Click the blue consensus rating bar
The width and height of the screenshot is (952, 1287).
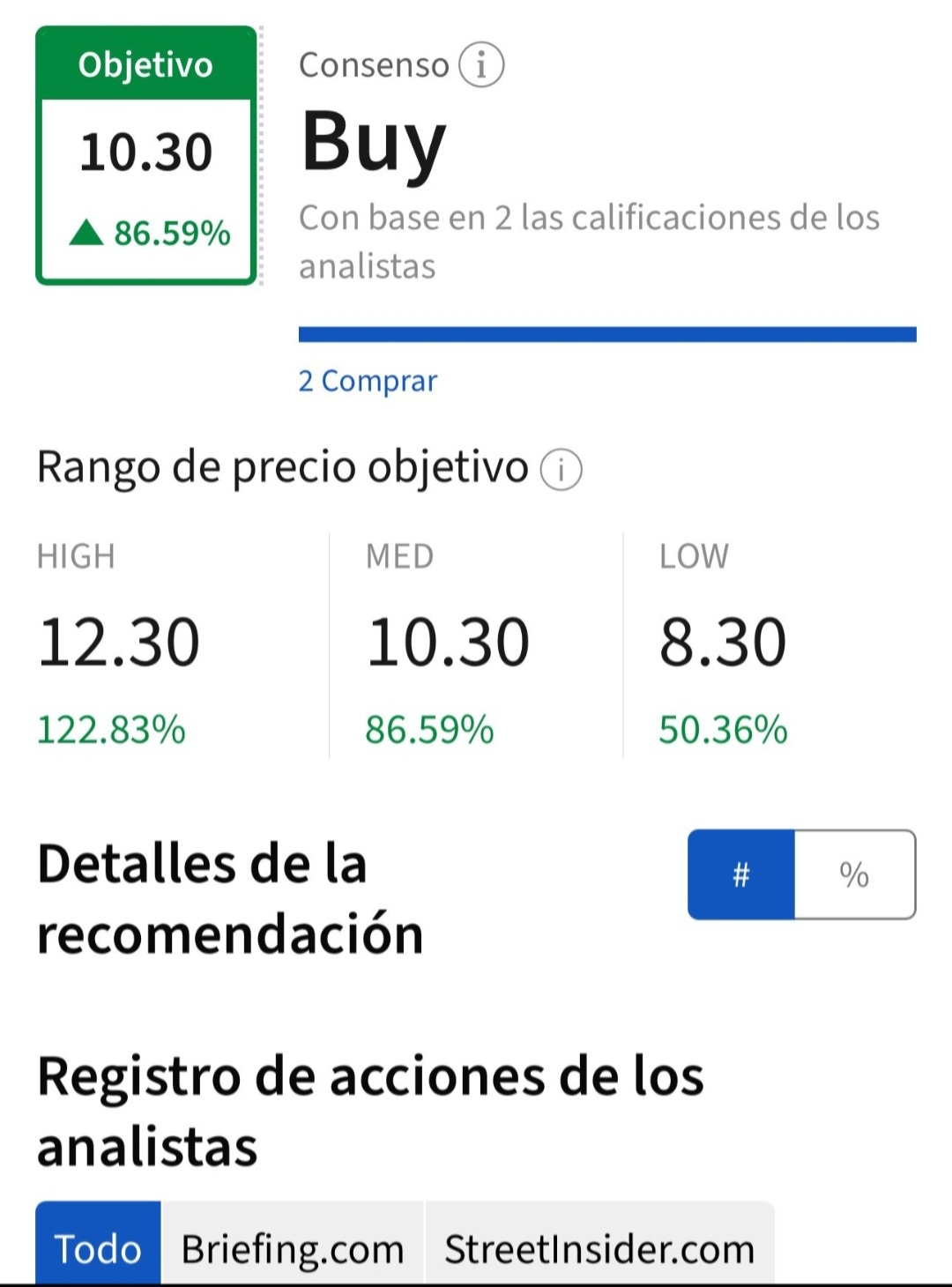(608, 333)
